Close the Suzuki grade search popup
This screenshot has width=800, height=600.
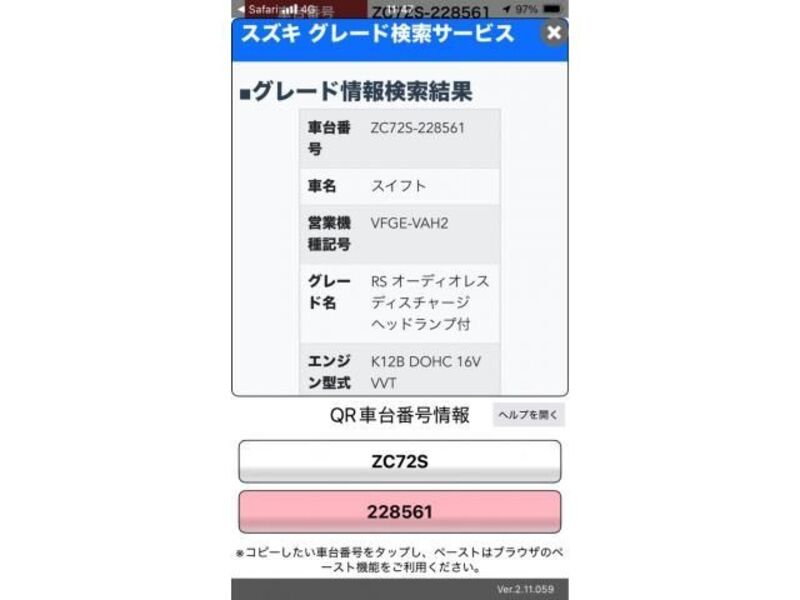pos(554,33)
